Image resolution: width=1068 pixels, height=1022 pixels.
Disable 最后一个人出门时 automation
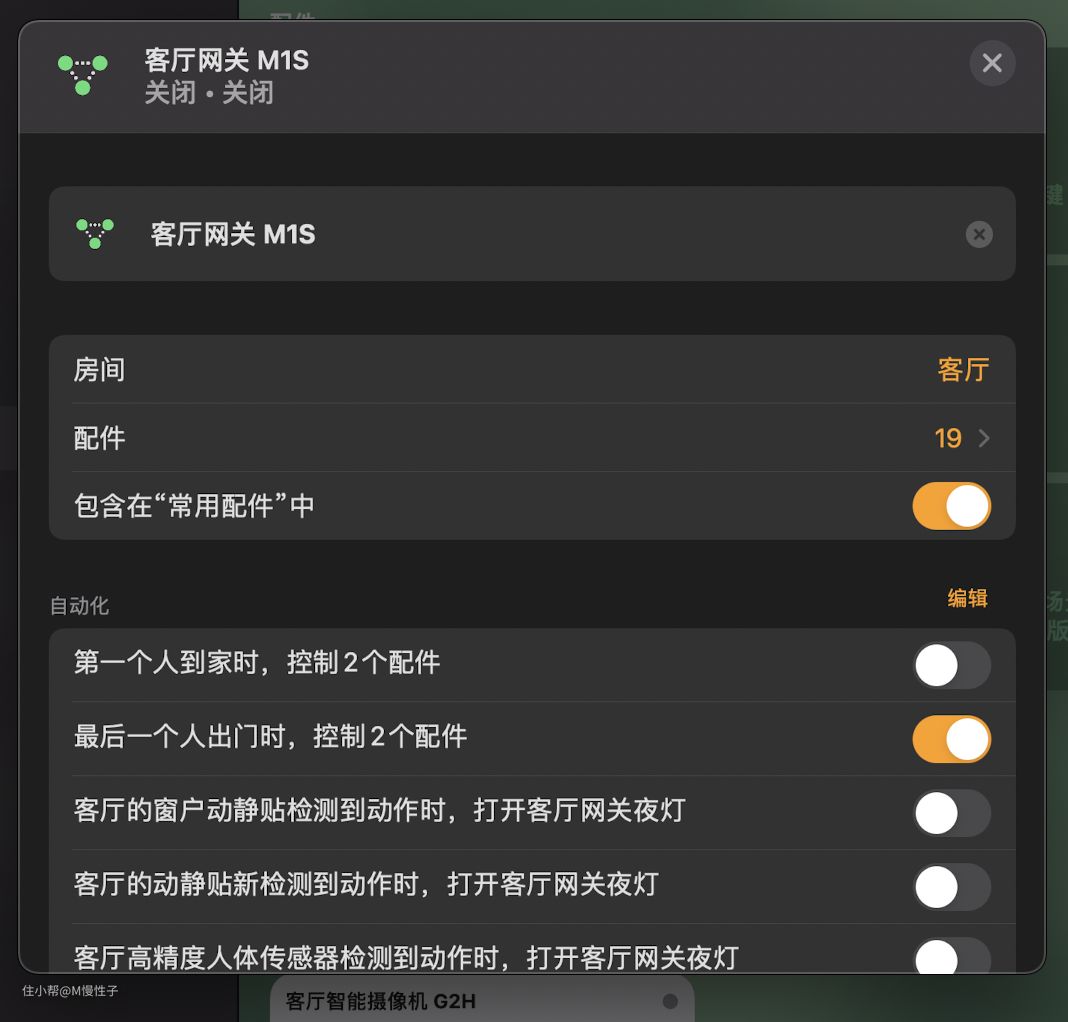click(951, 739)
